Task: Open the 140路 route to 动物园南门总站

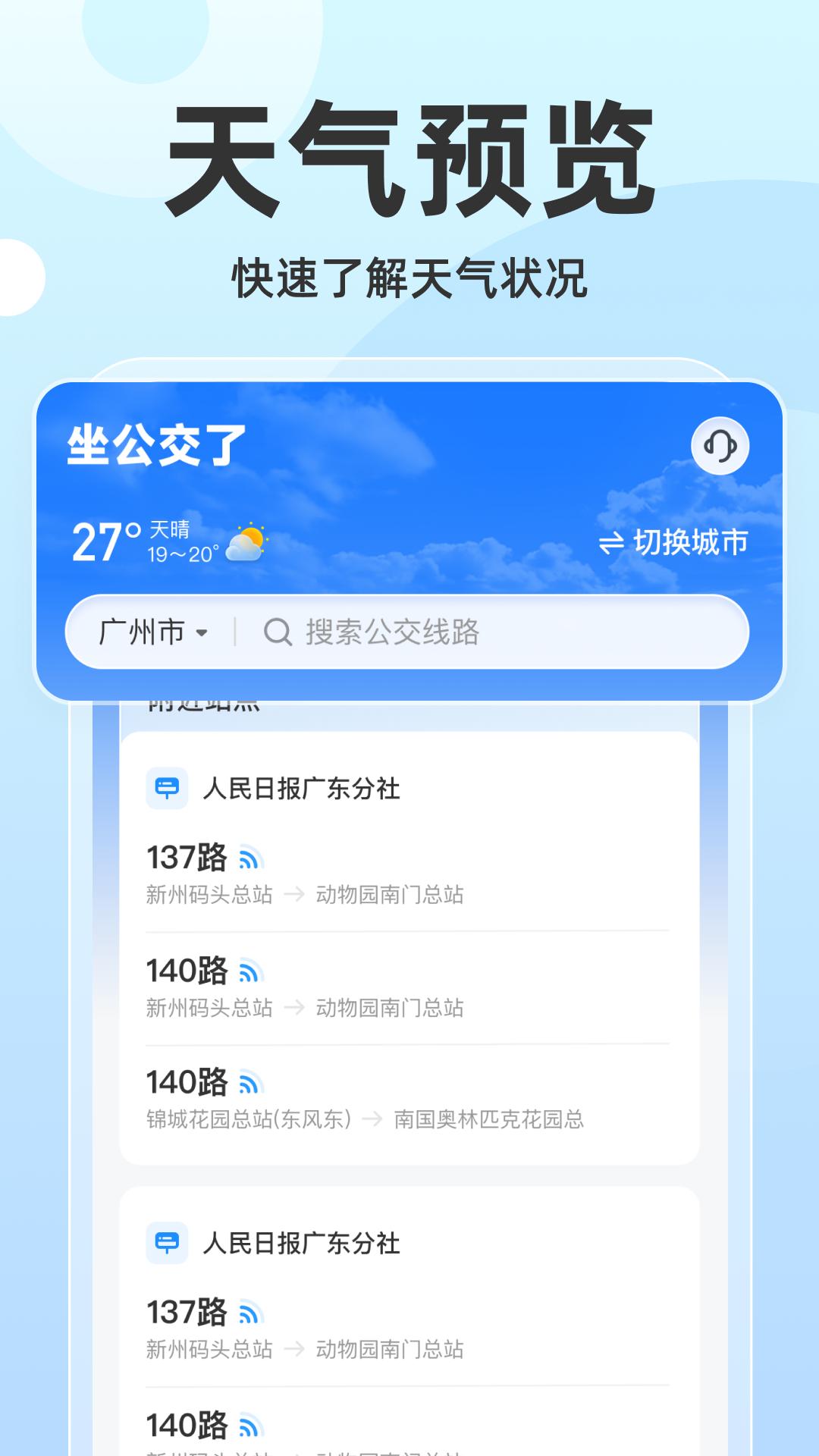Action: pos(187,971)
